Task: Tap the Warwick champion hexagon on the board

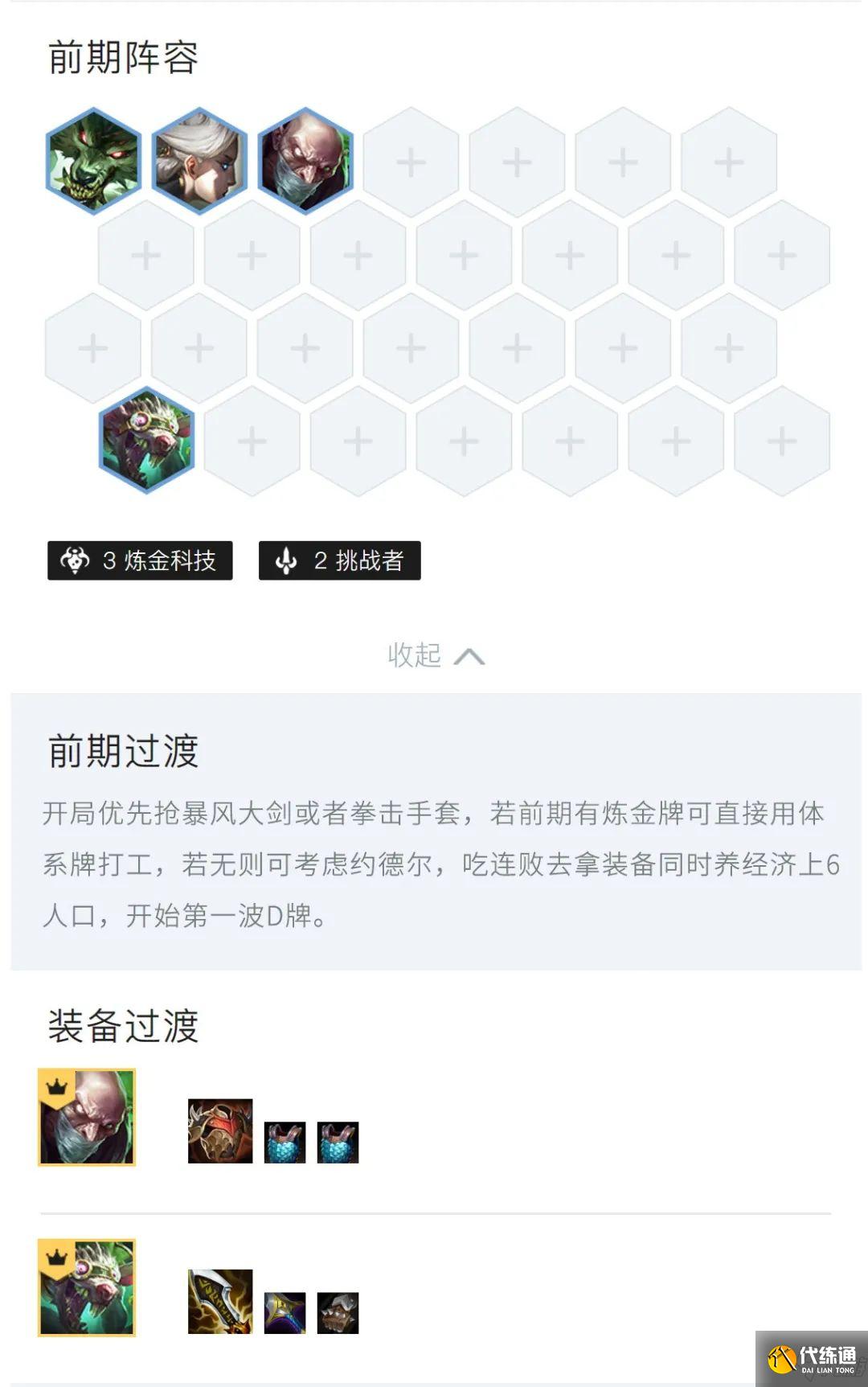Action: (x=93, y=161)
